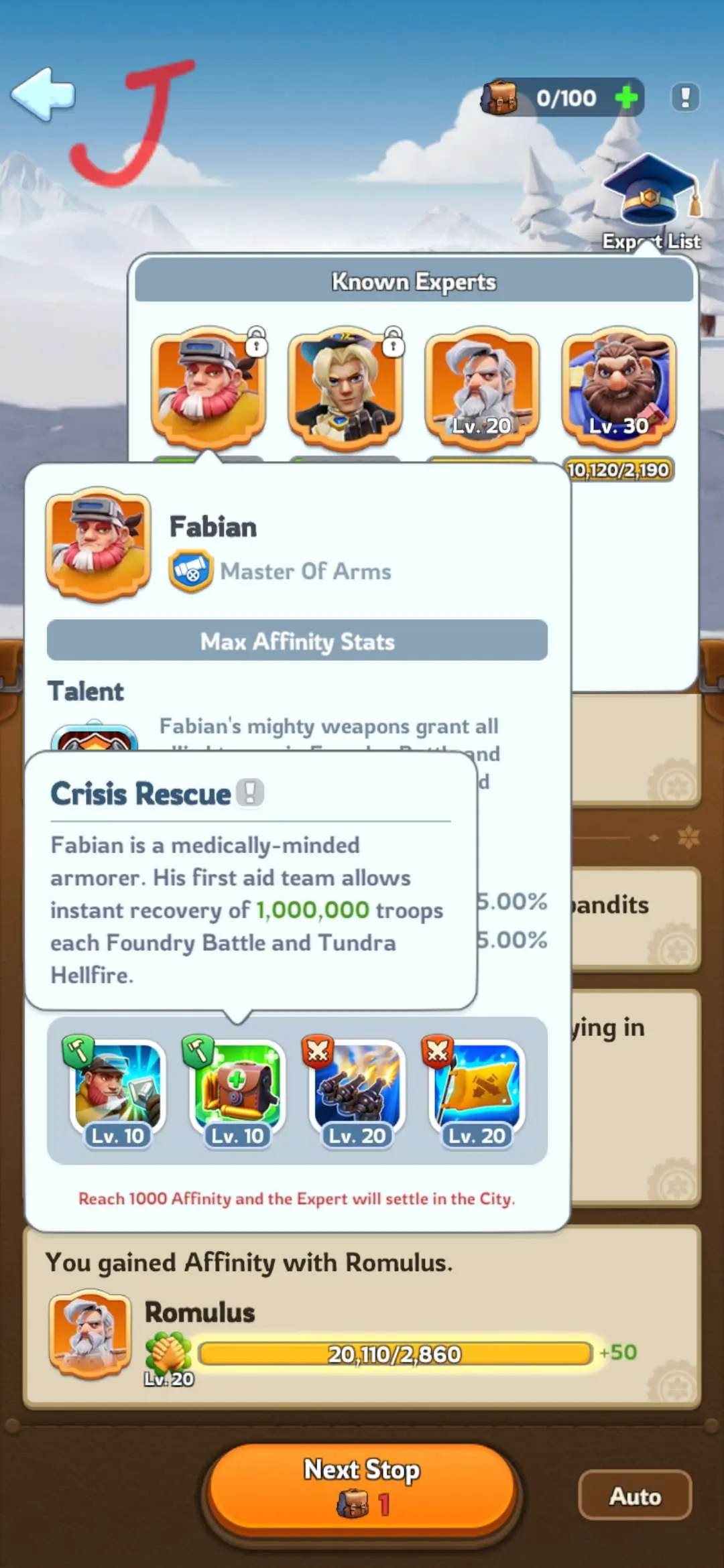Tap the info icon beside Crisis Rescue
Viewport: 724px width, 1568px height.
coord(251,793)
